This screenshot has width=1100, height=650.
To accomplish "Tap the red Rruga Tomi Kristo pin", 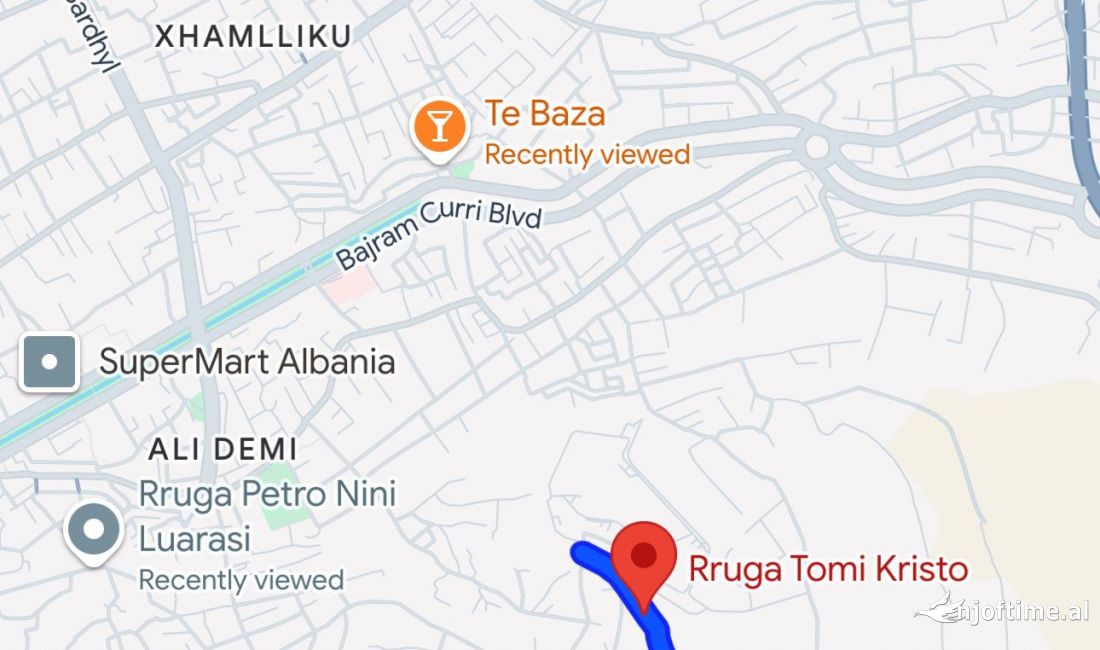I will 644,558.
